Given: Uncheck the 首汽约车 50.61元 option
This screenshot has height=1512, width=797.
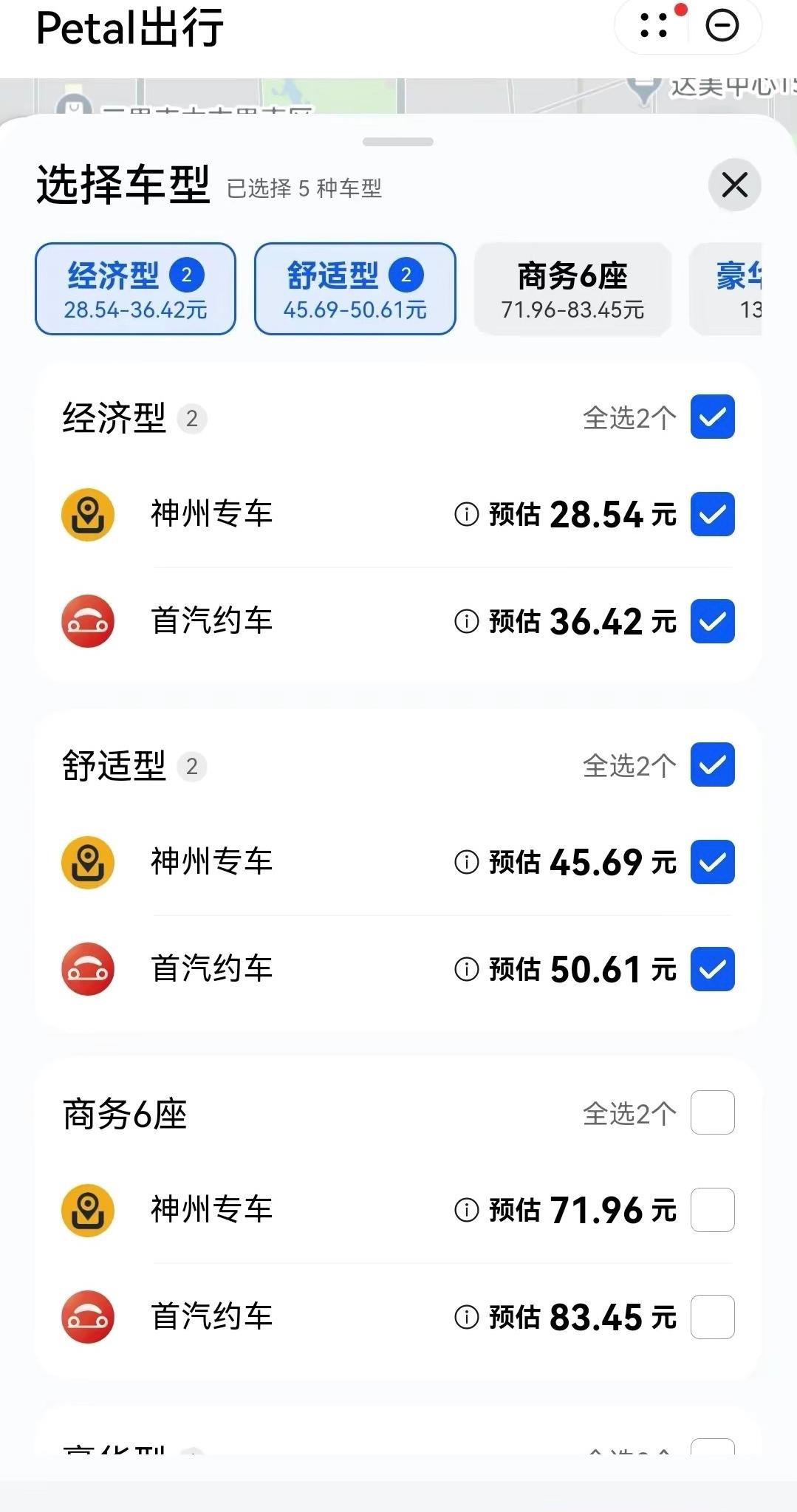Looking at the screenshot, I should [711, 970].
